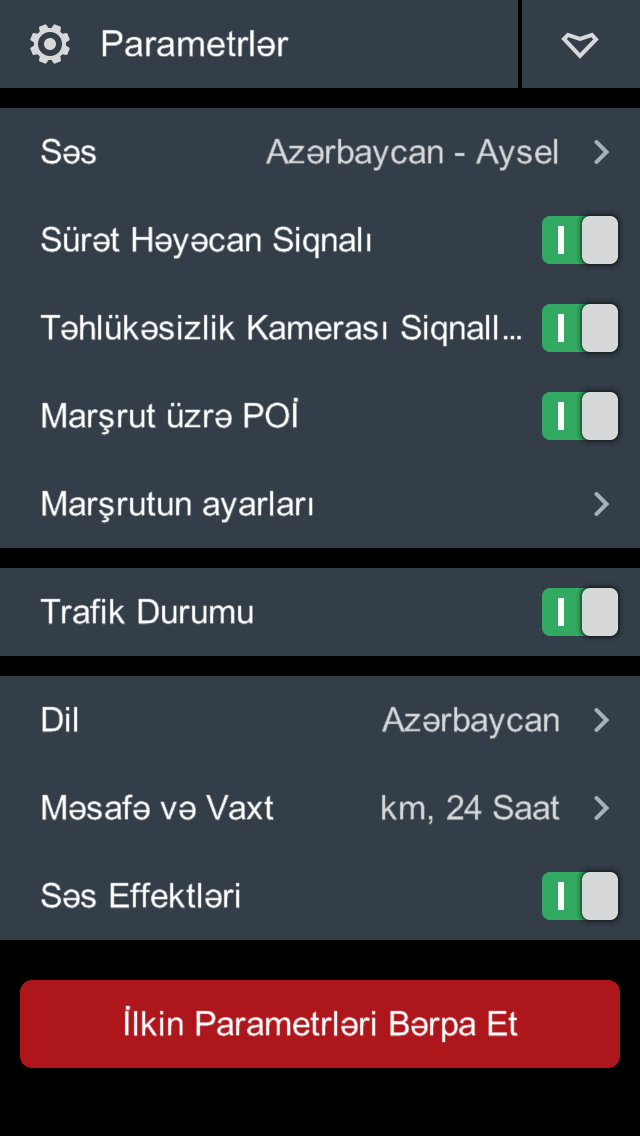Open Marşrutun ayarları
Image resolution: width=640 pixels, height=1136 pixels.
coord(320,504)
